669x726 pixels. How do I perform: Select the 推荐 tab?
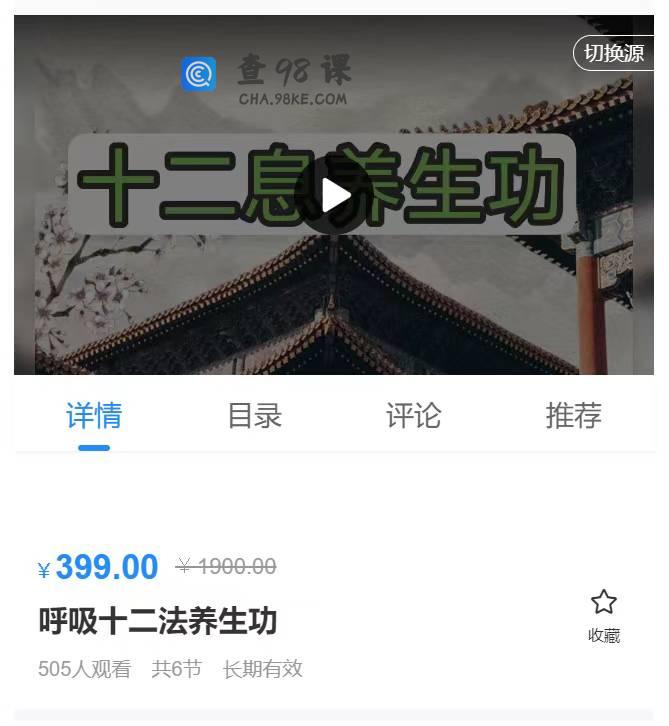point(573,416)
